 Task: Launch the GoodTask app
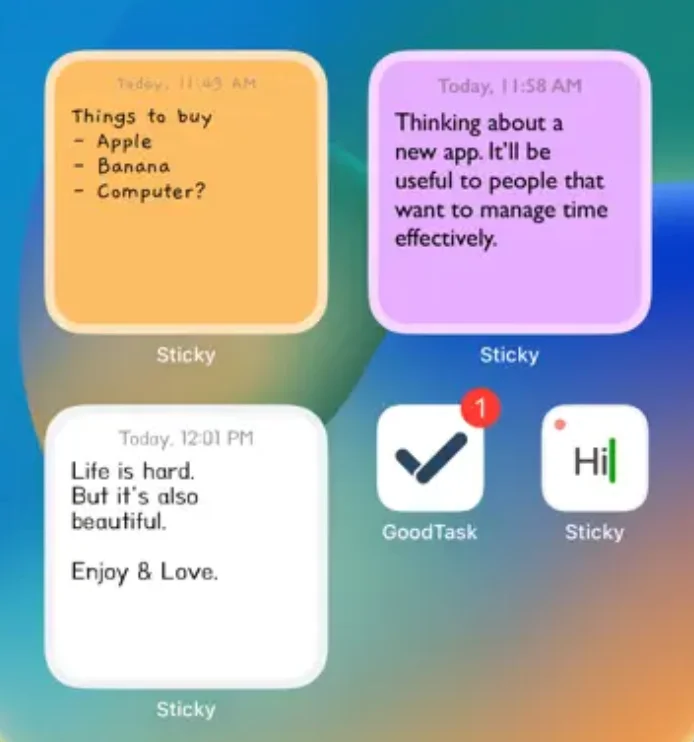430,459
